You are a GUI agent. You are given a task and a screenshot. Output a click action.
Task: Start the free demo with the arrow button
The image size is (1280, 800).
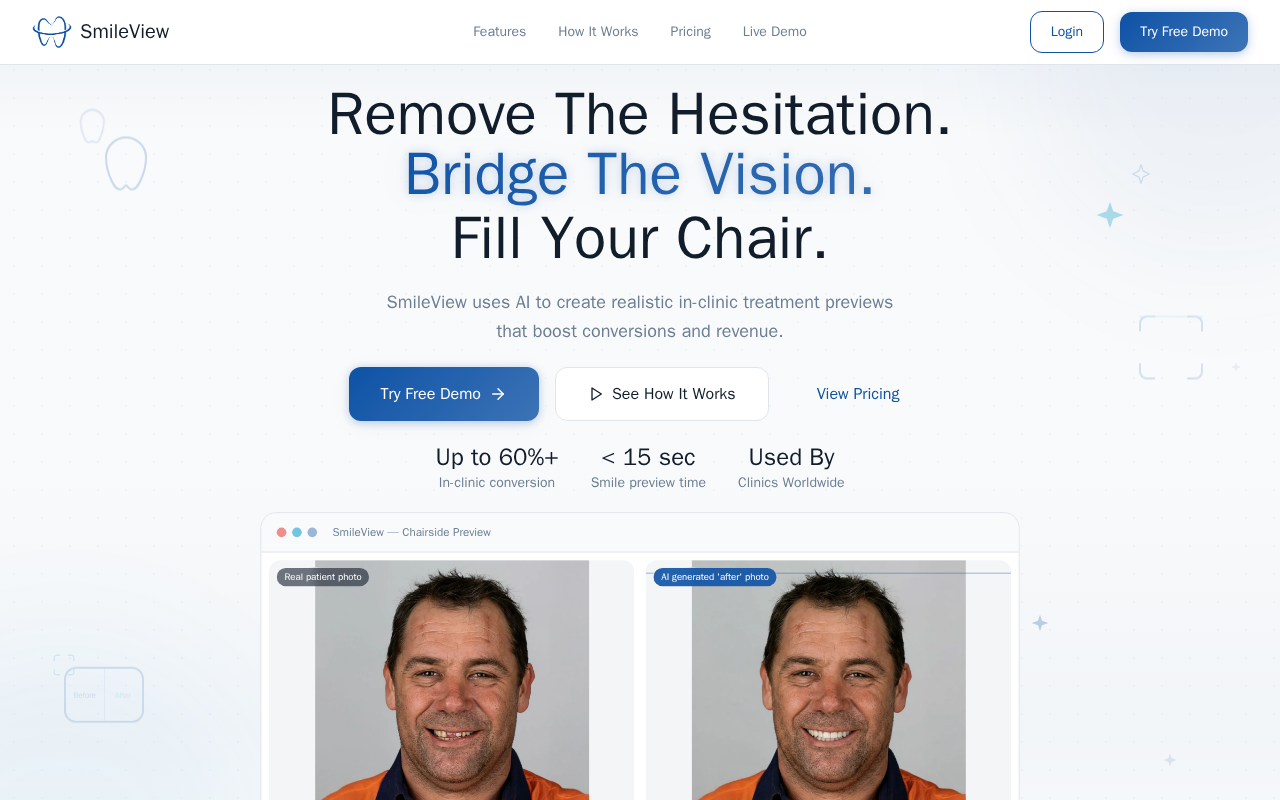click(443, 394)
